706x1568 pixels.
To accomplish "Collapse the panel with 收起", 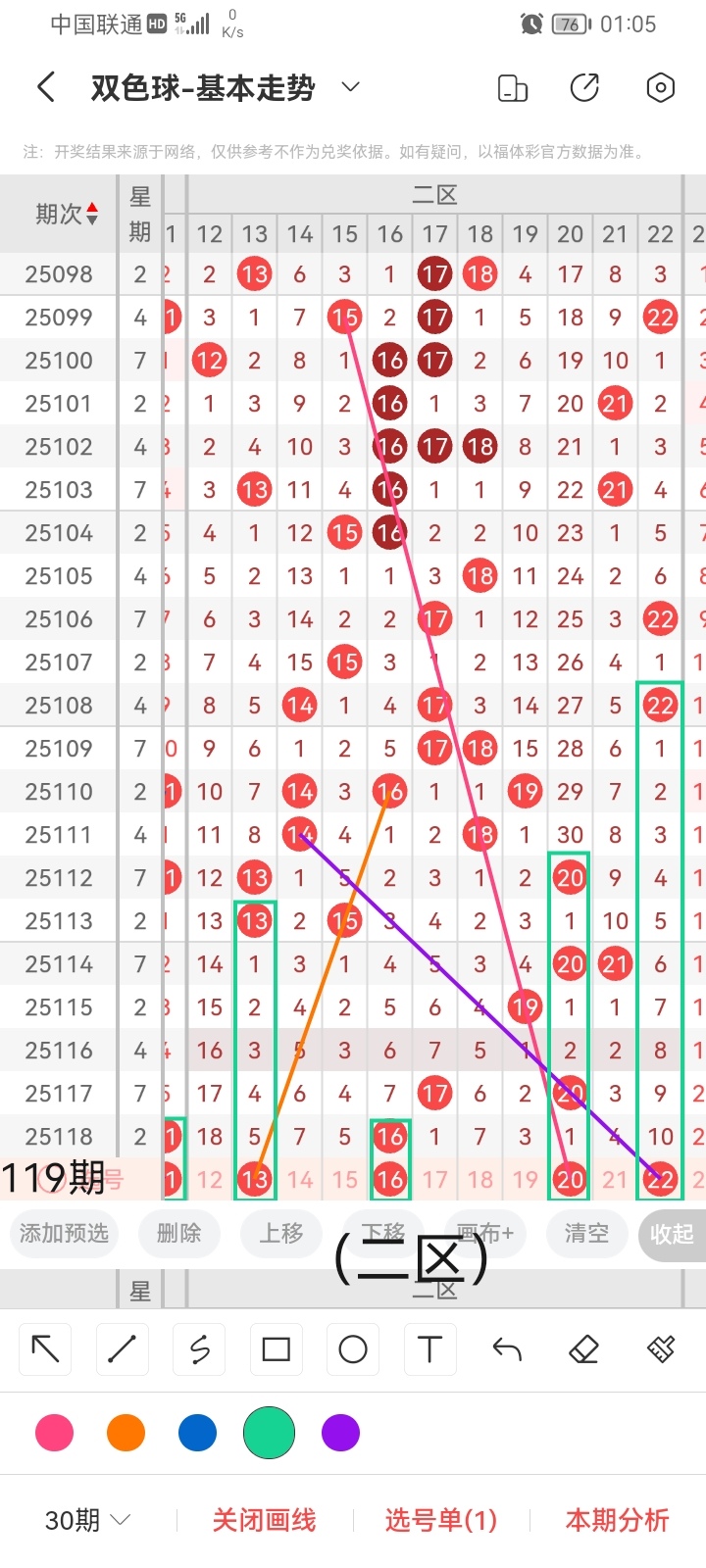I will click(x=672, y=1234).
